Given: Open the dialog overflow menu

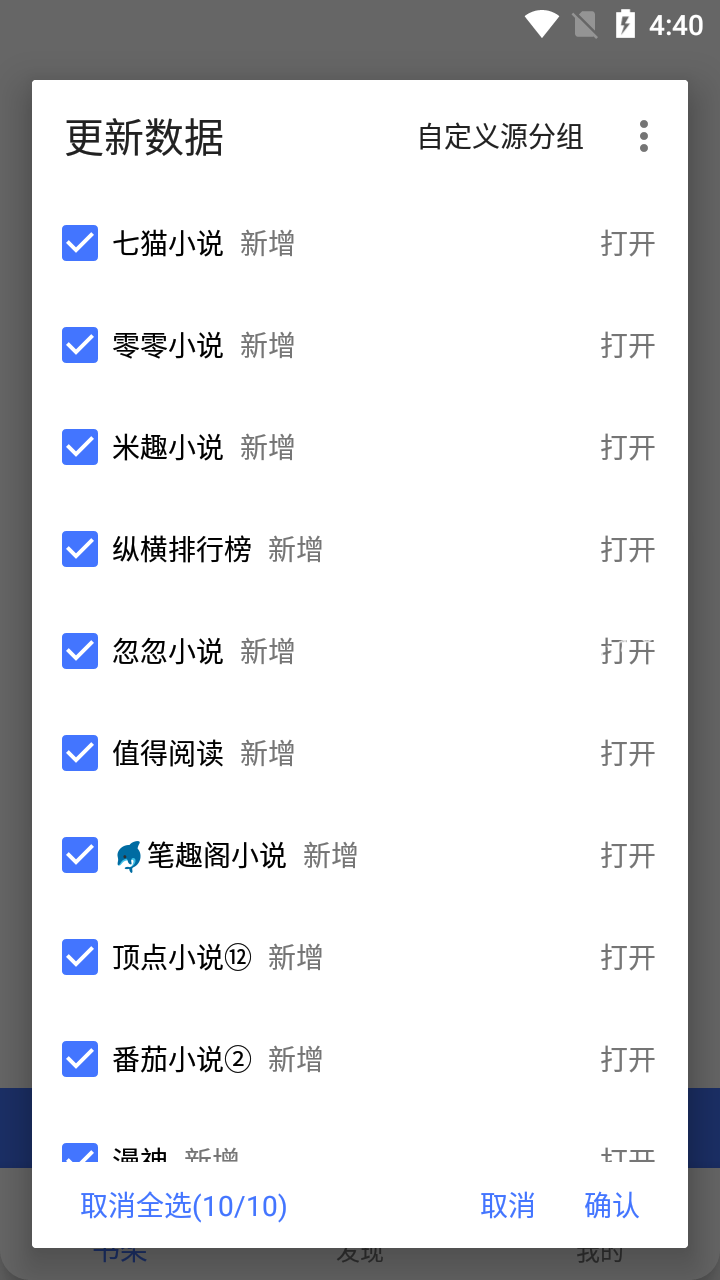Looking at the screenshot, I should [x=644, y=136].
